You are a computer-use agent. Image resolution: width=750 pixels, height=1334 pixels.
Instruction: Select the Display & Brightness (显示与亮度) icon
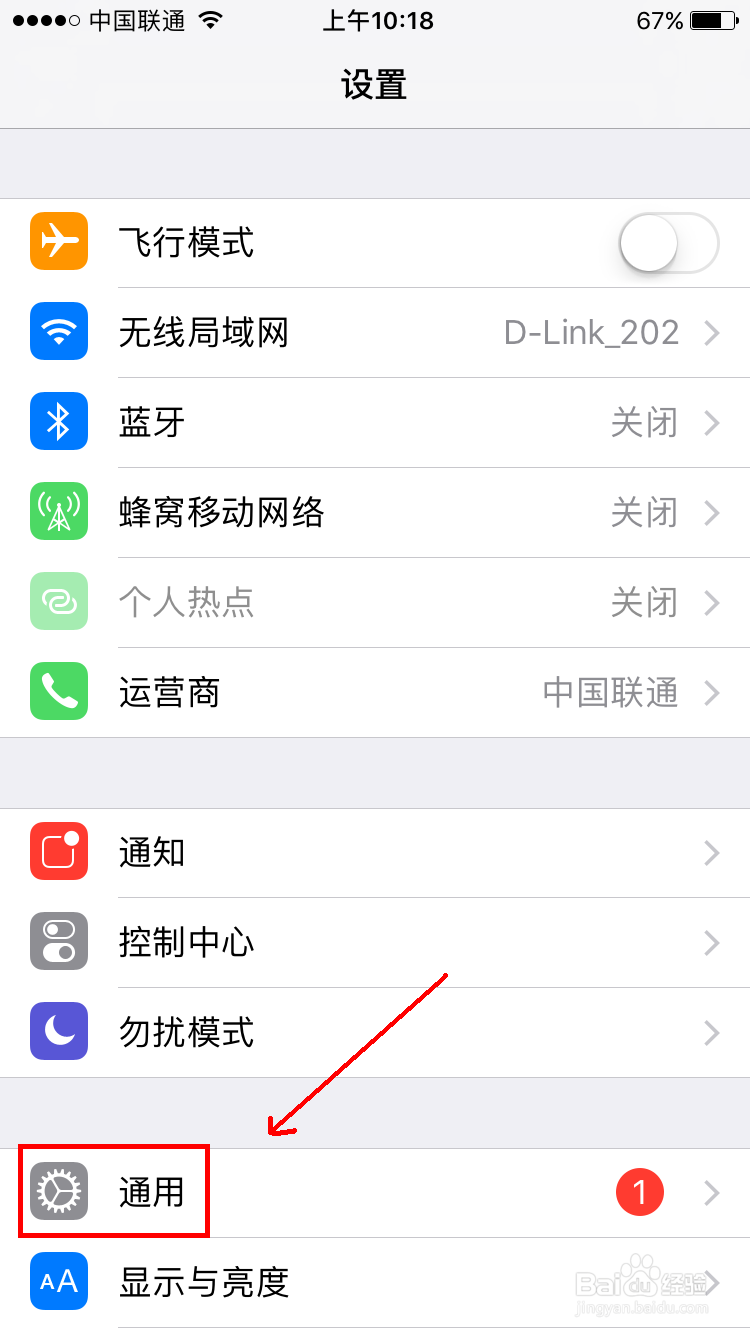tap(58, 1281)
